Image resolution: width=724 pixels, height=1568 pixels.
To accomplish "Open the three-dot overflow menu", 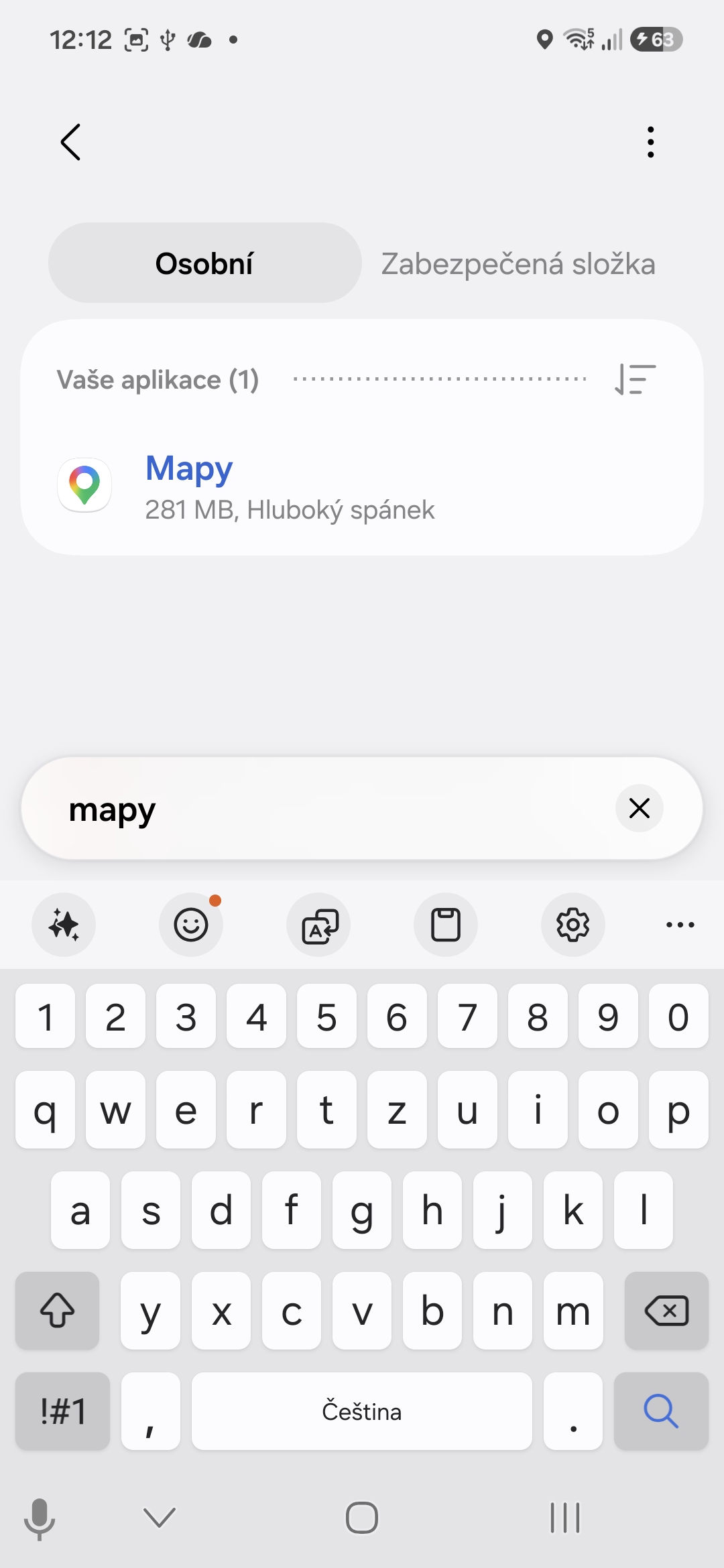I will click(650, 142).
